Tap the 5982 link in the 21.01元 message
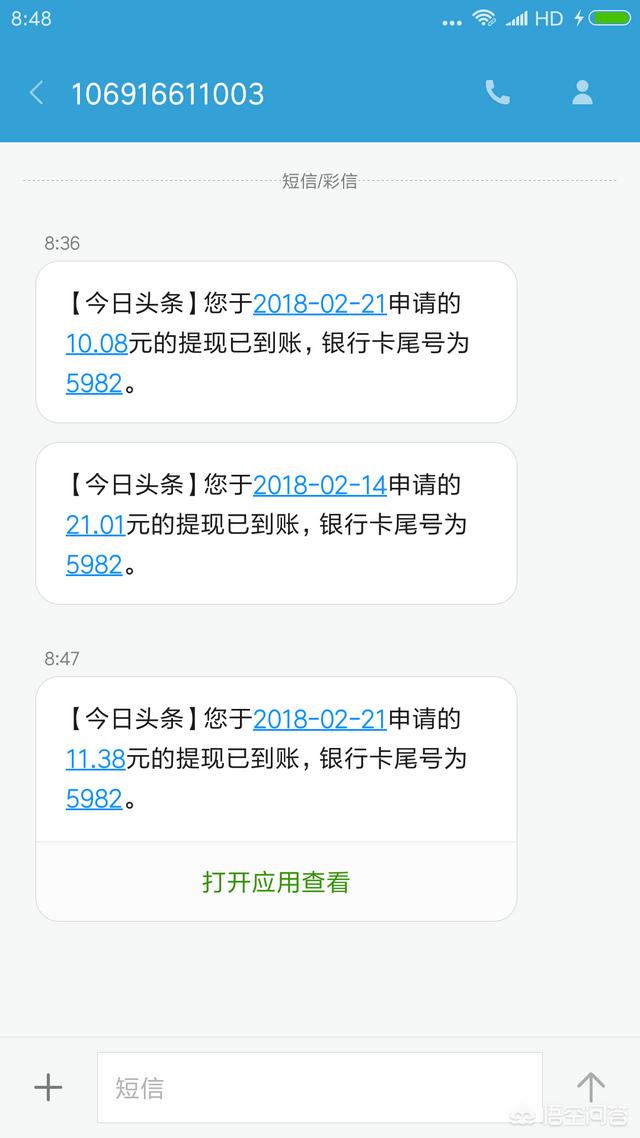 coord(94,565)
